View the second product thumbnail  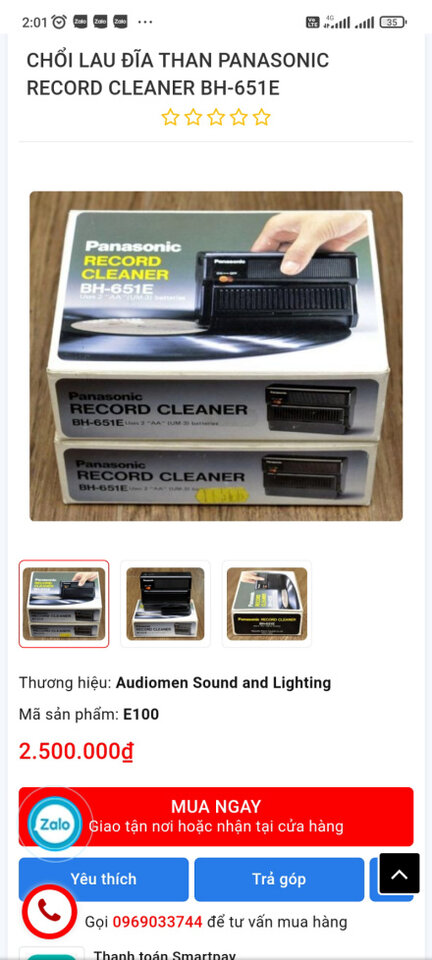click(165, 604)
